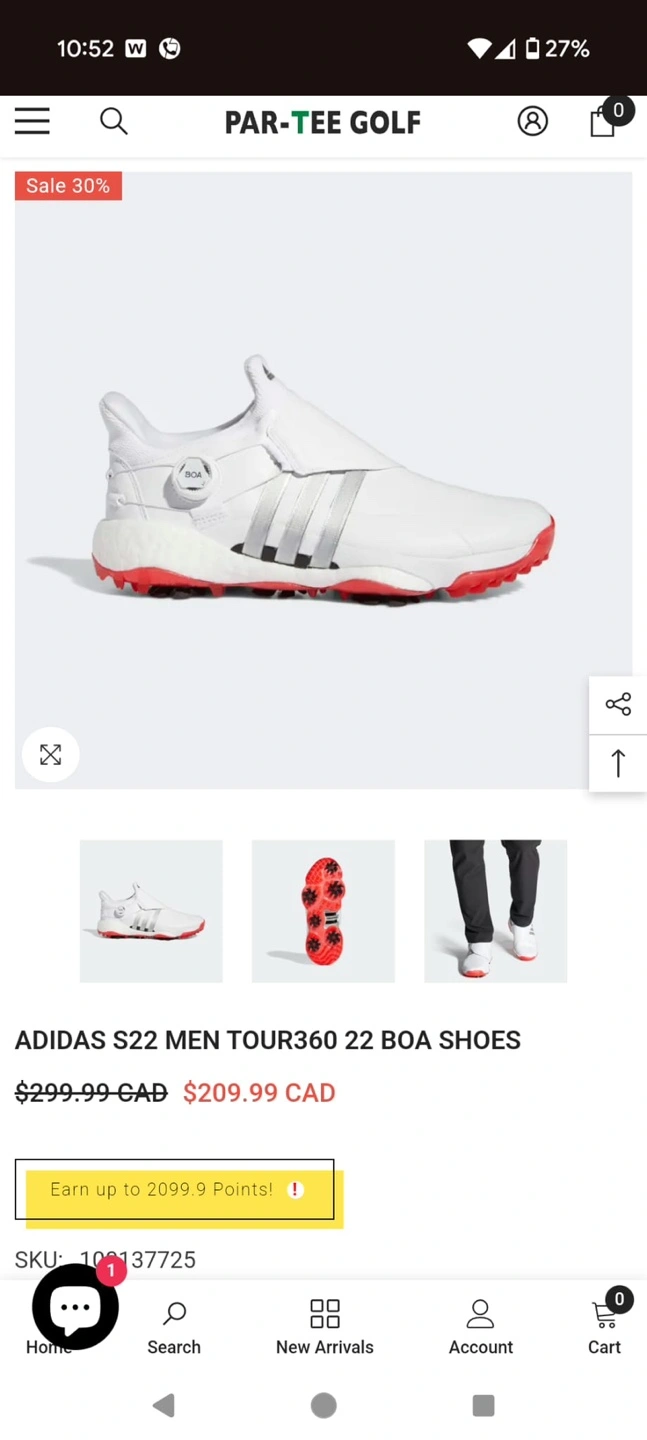
Task: Open the header search icon
Action: [114, 122]
